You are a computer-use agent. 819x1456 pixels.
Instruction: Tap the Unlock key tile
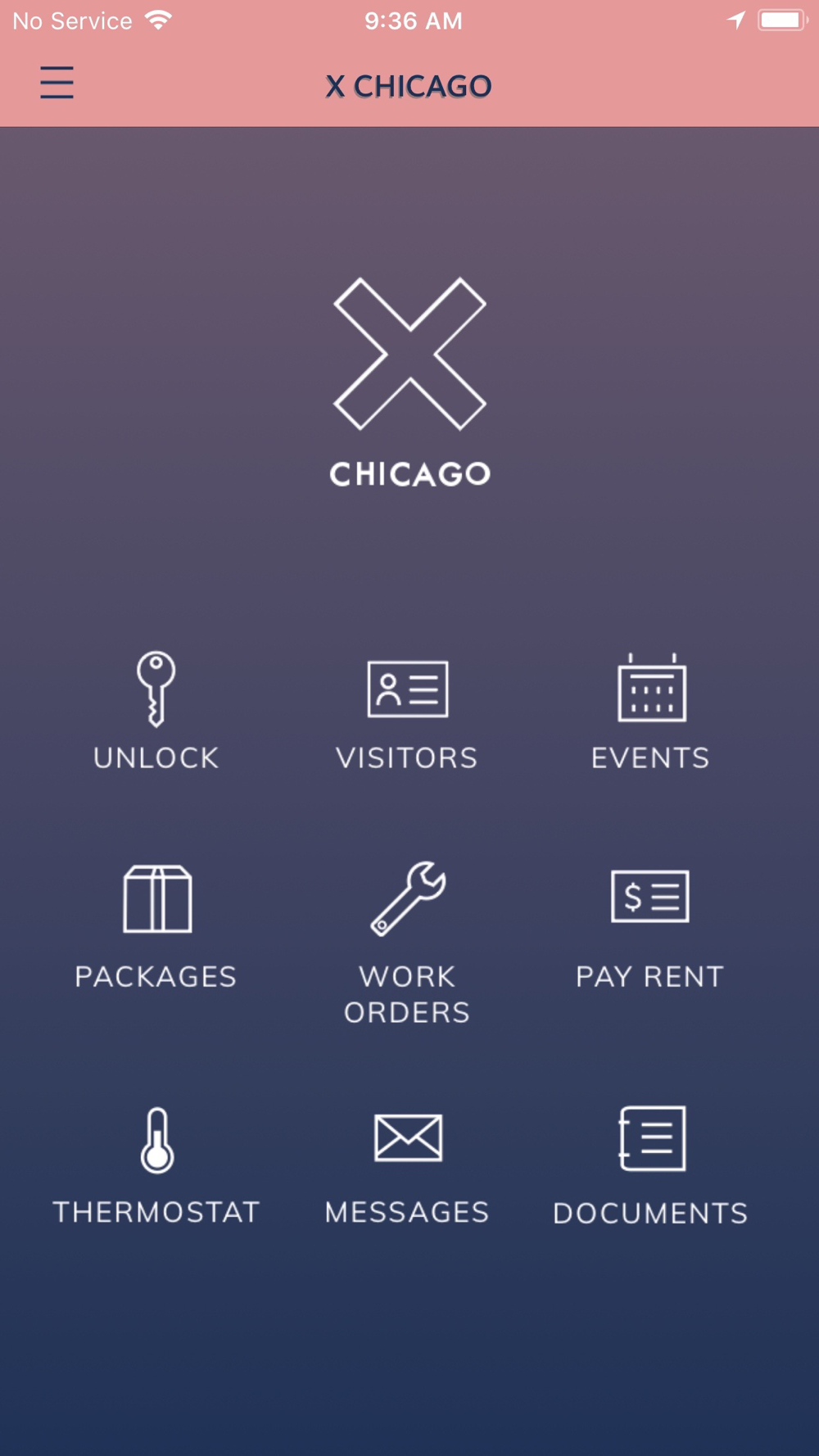(x=156, y=711)
